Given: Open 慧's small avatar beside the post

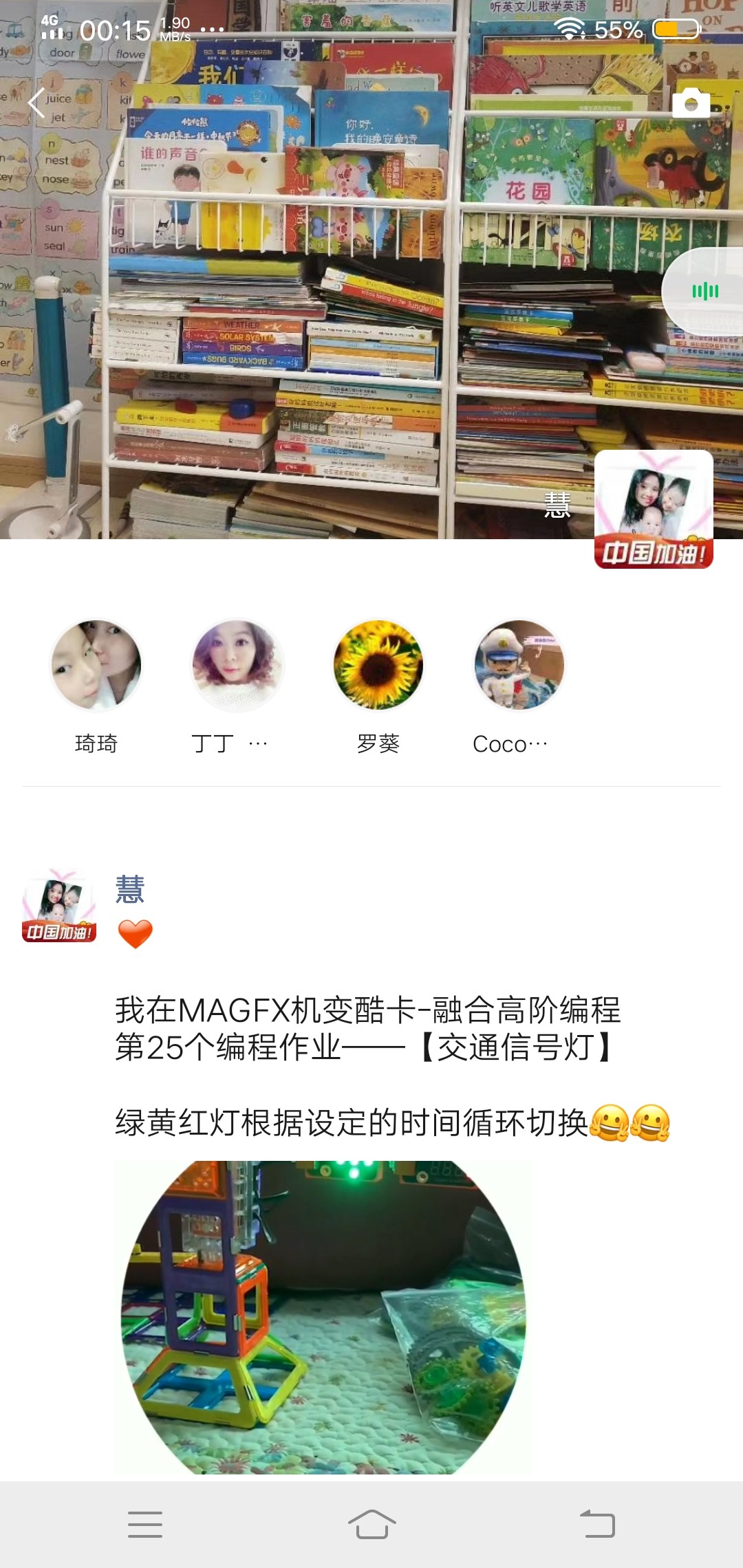Looking at the screenshot, I should [59, 906].
